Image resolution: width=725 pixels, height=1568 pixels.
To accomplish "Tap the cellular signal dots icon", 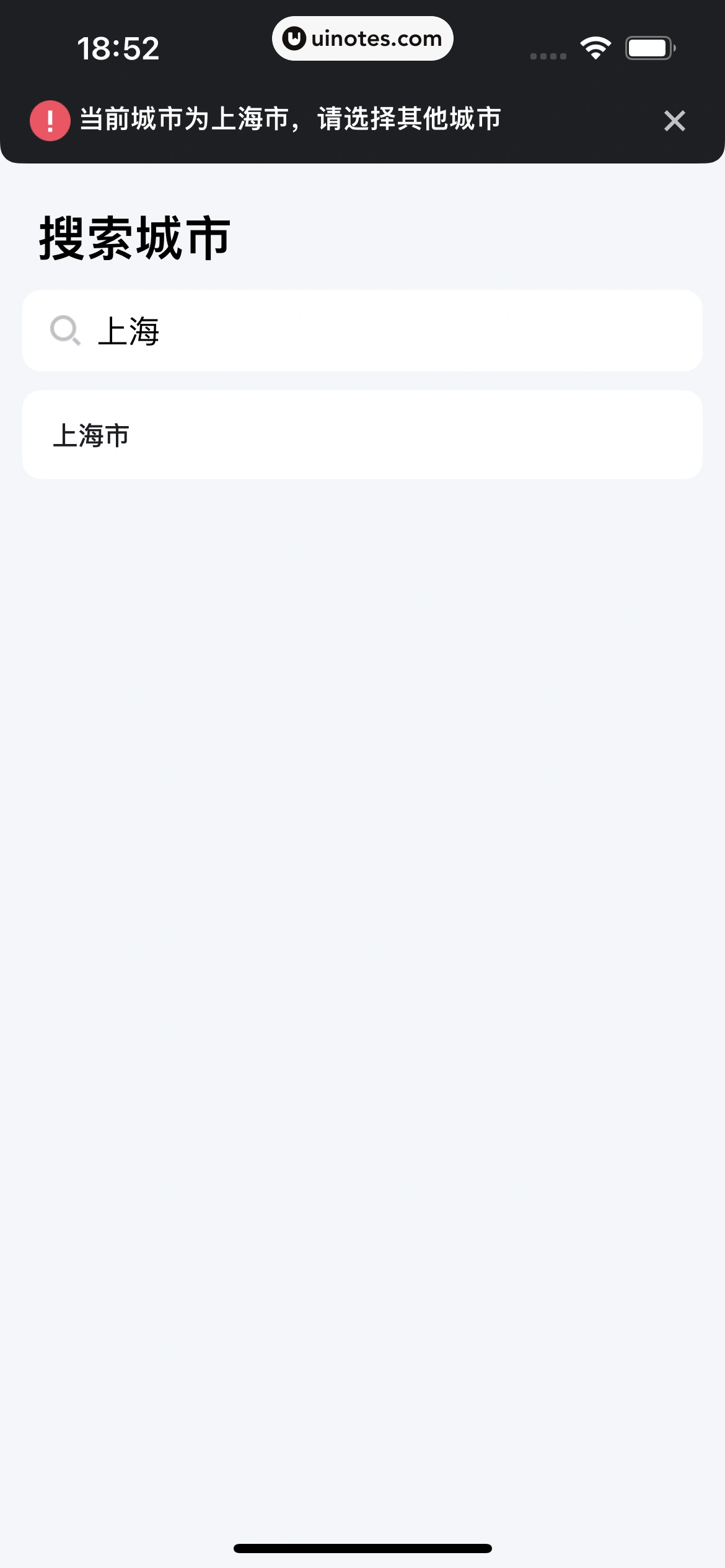I will (547, 56).
